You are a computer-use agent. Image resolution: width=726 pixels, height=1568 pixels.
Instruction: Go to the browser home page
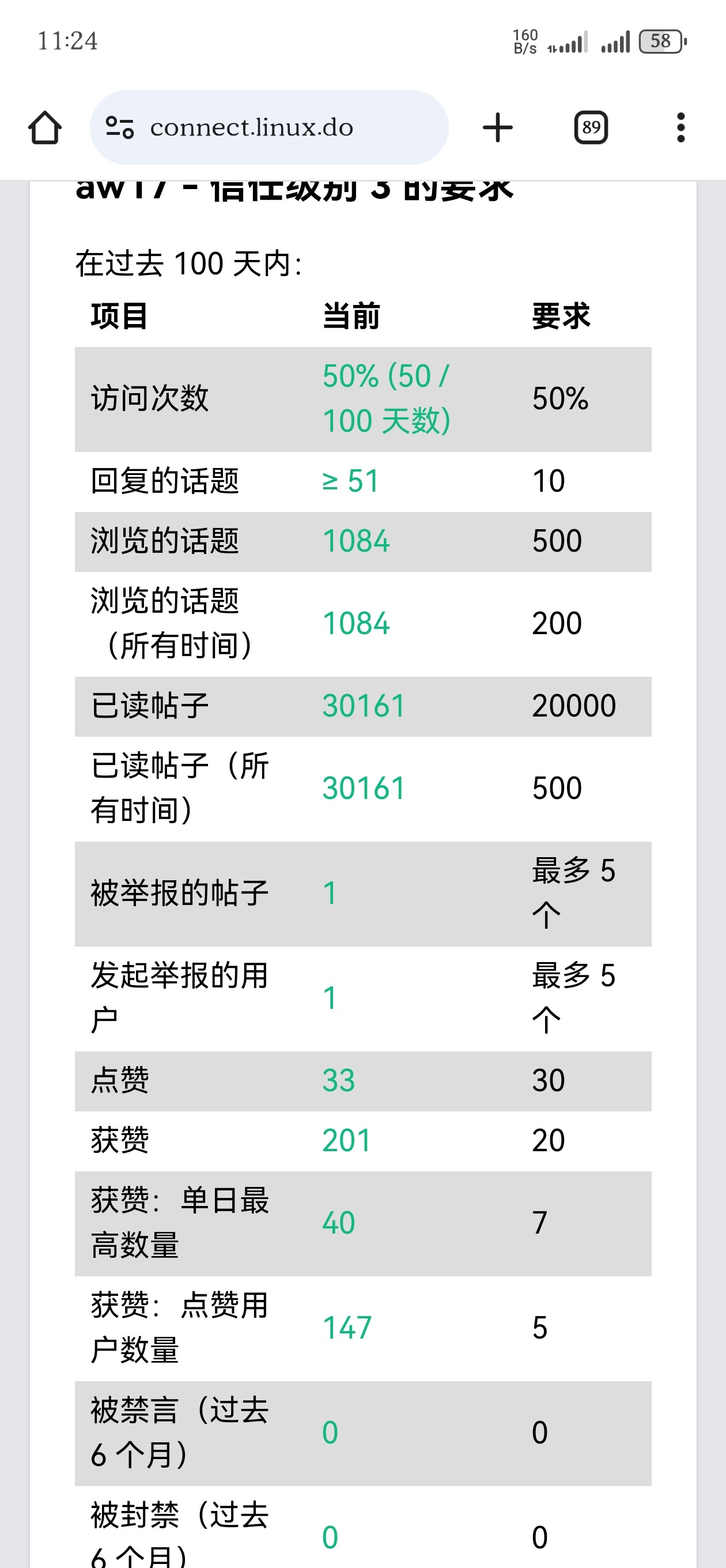(45, 128)
